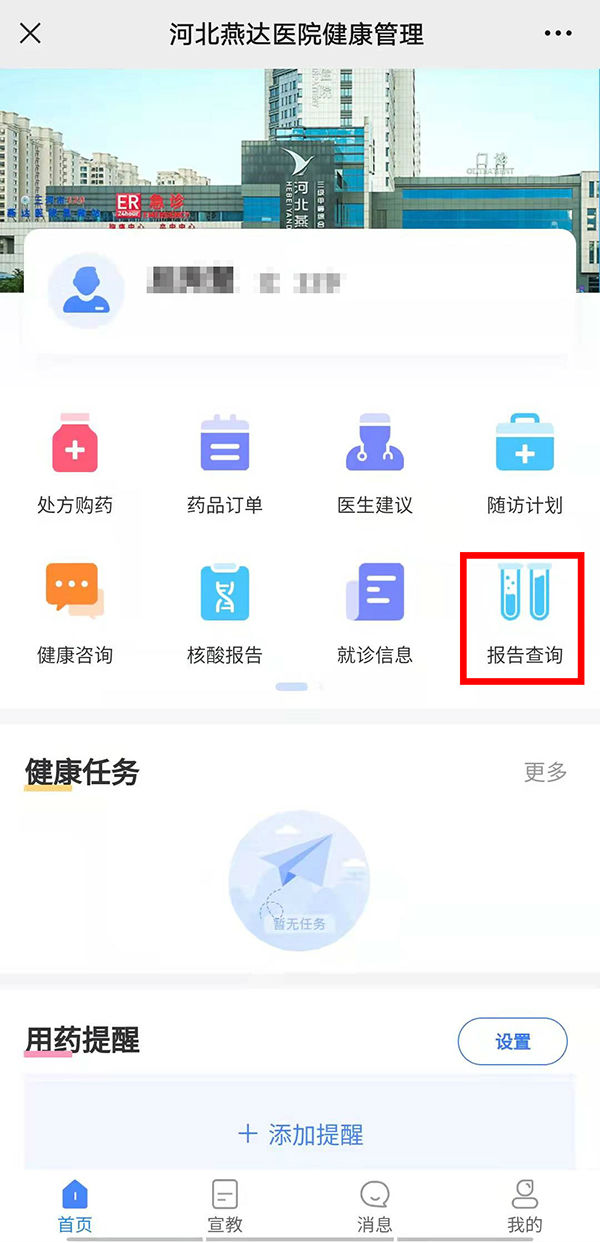
Task: Switch to the 宣教 tab
Action: click(225, 1206)
